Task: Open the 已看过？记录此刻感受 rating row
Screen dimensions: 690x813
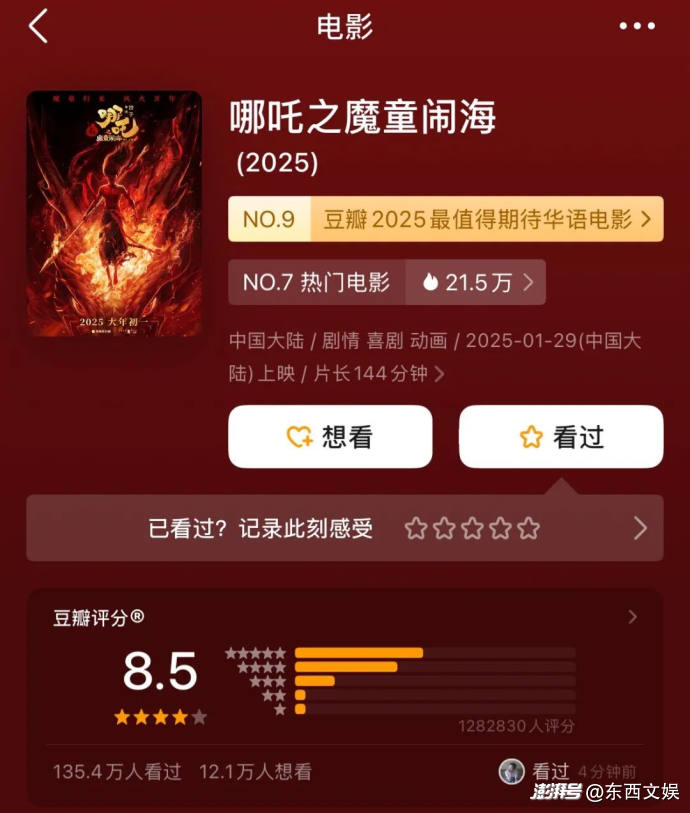Action: [344, 528]
